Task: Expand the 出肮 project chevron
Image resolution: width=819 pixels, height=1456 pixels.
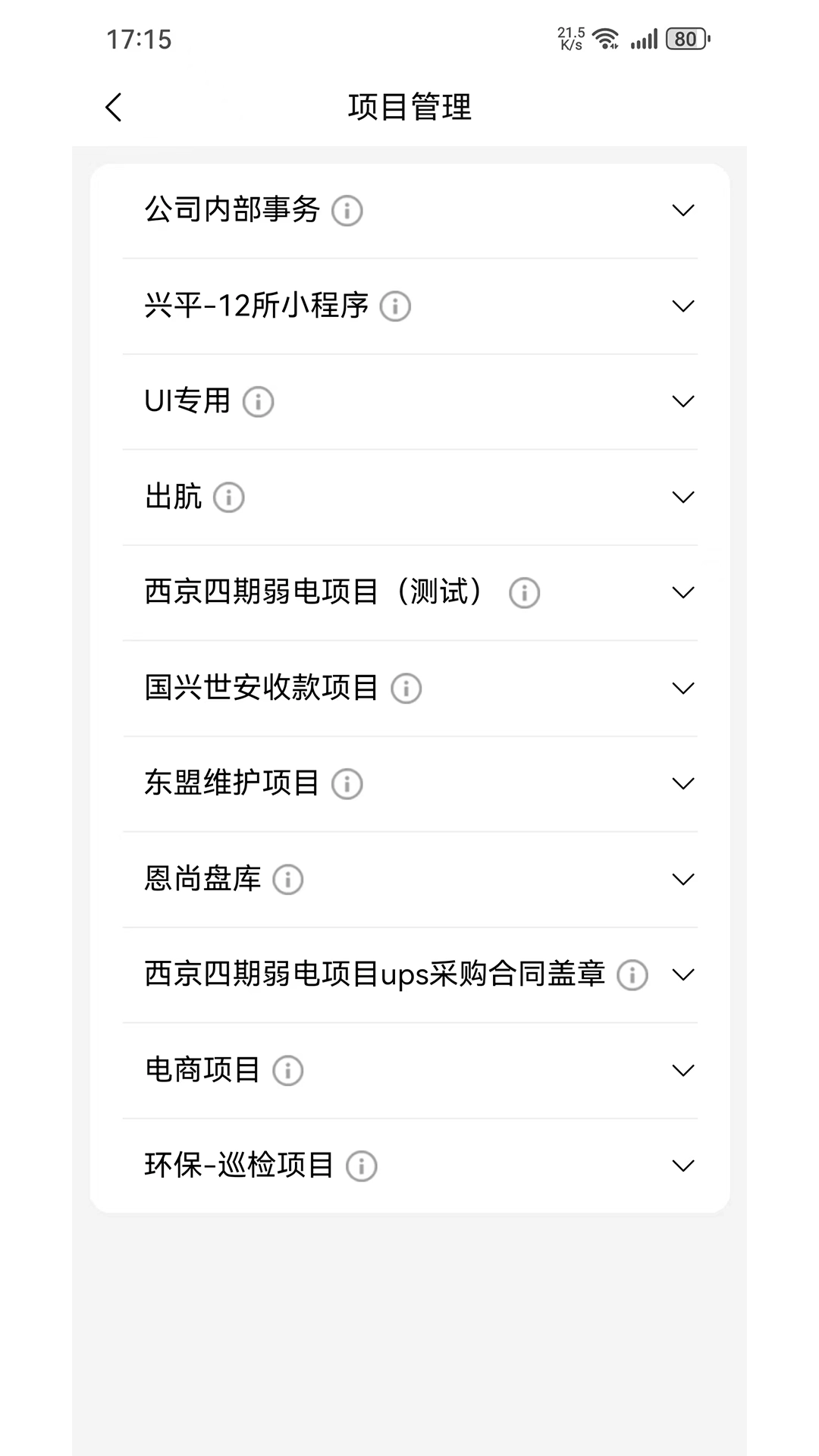Action: coord(684,497)
